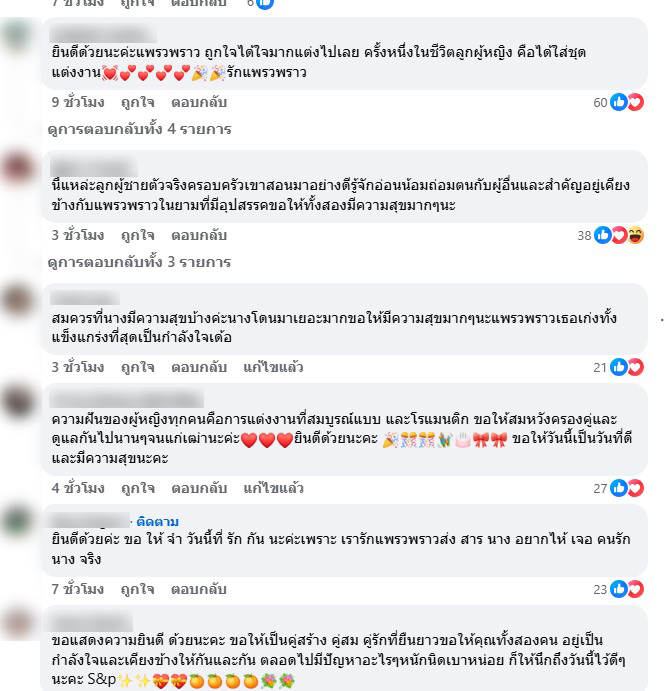Screen dimensions: 665x691
Task: Tap ติดตาม next to the commenter name
Action: click(160, 522)
